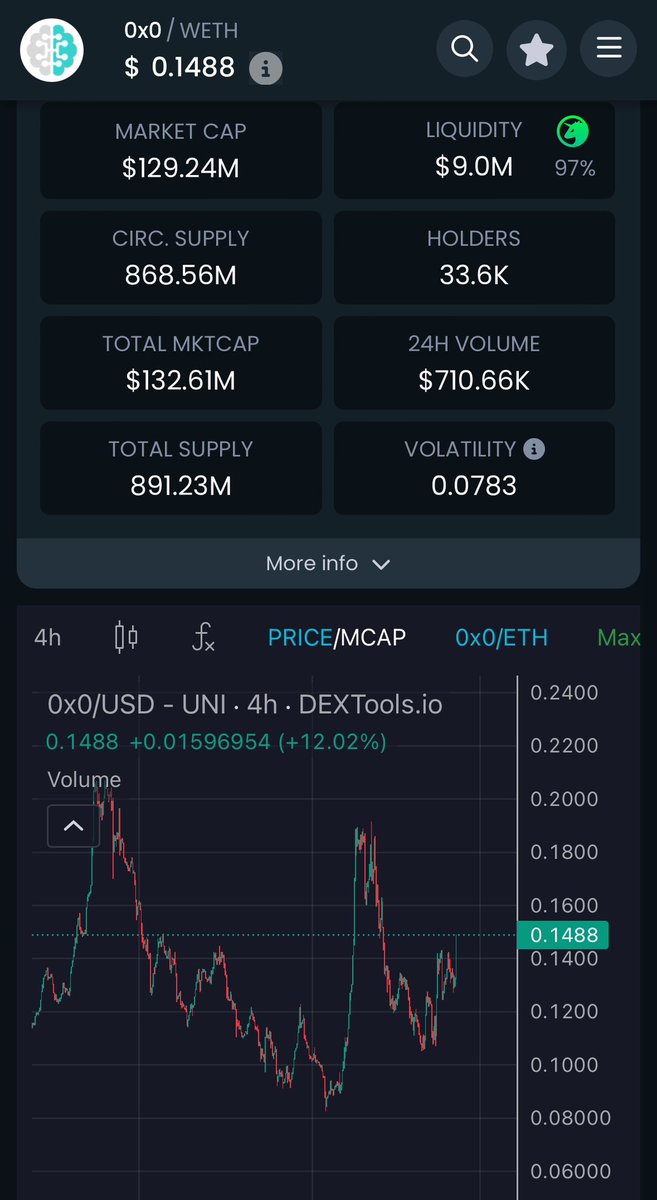The height and width of the screenshot is (1200, 657).
Task: Switch chart to MCAP view
Action: (372, 637)
